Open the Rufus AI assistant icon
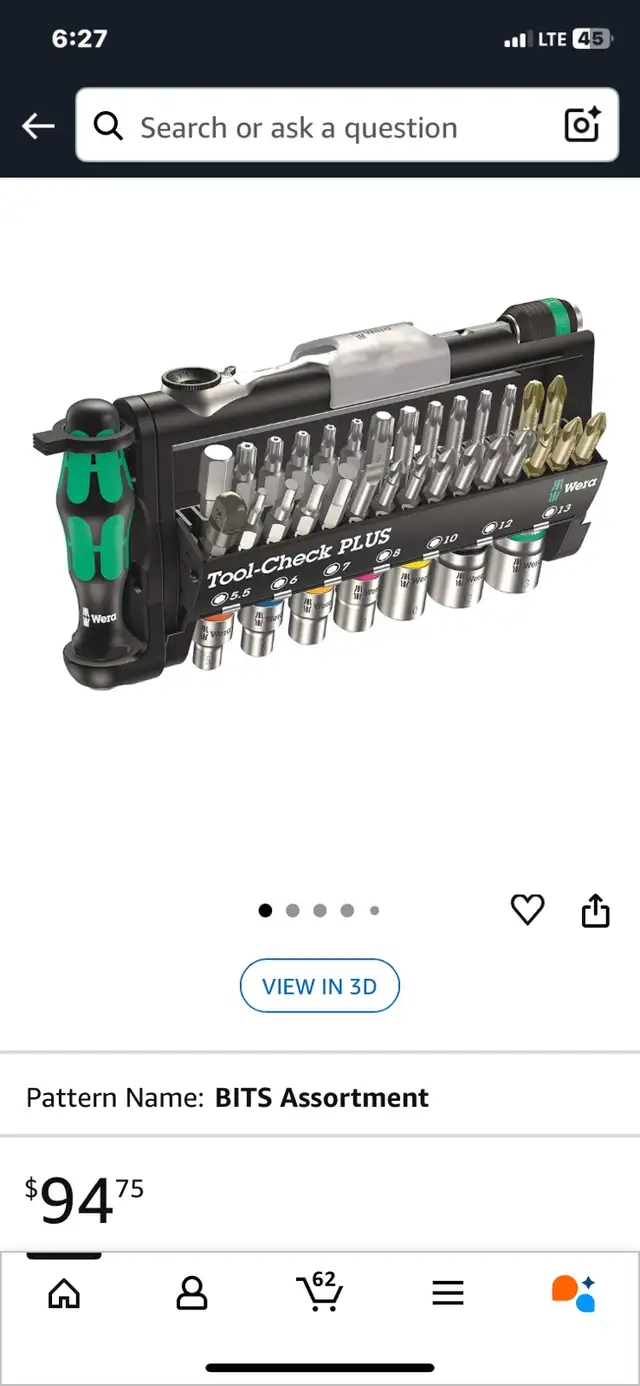 pos(574,1292)
